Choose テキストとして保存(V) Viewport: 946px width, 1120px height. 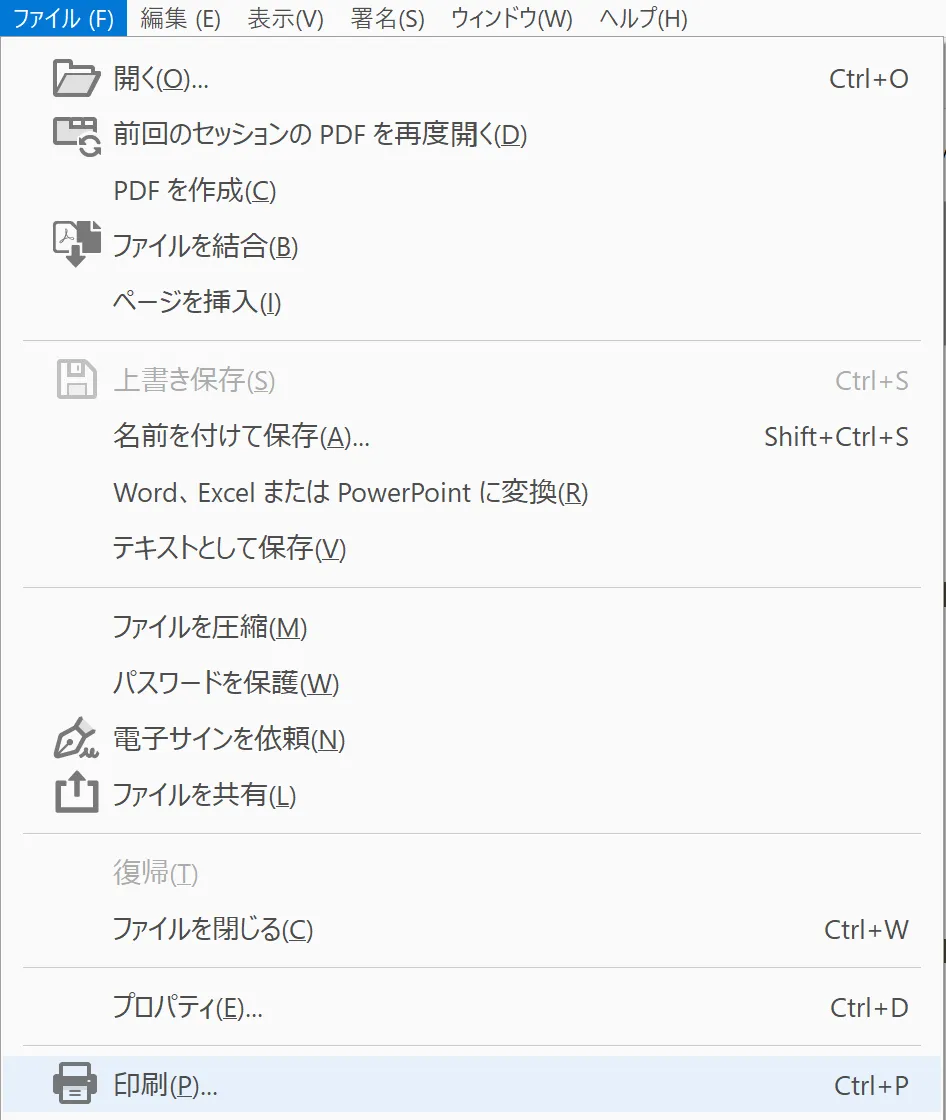[472, 548]
